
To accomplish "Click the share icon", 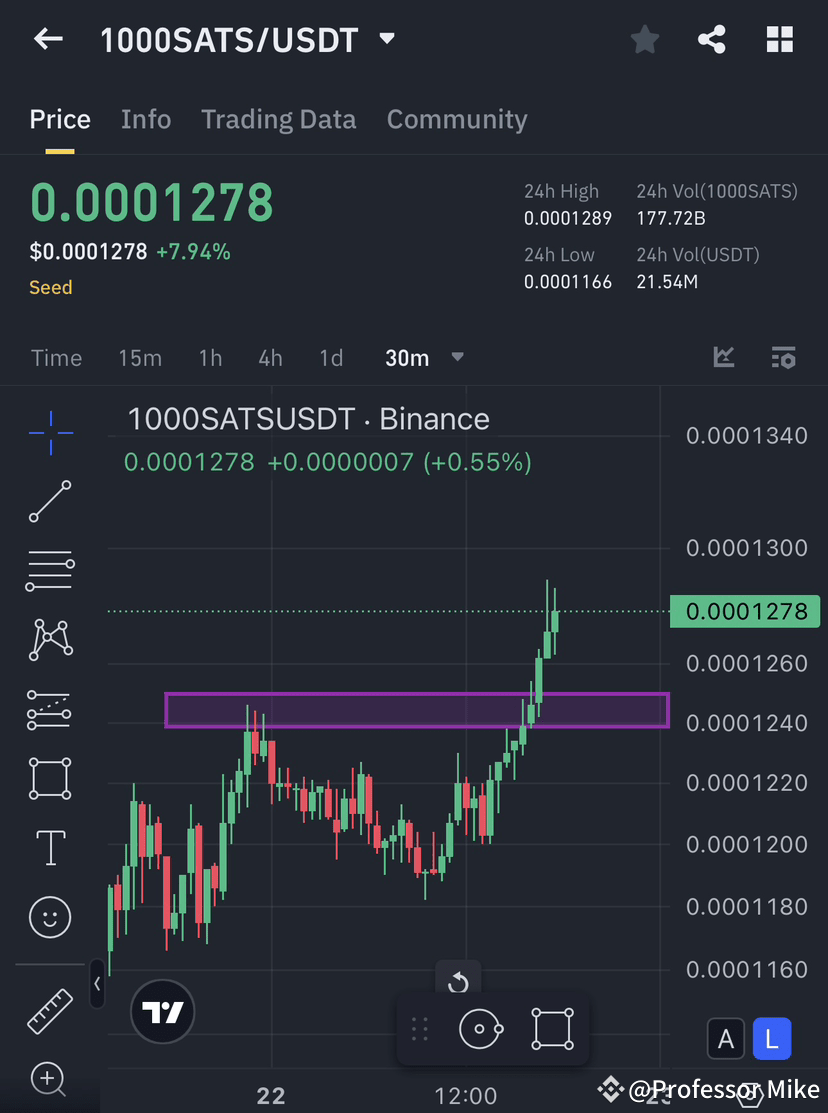I will tap(712, 39).
